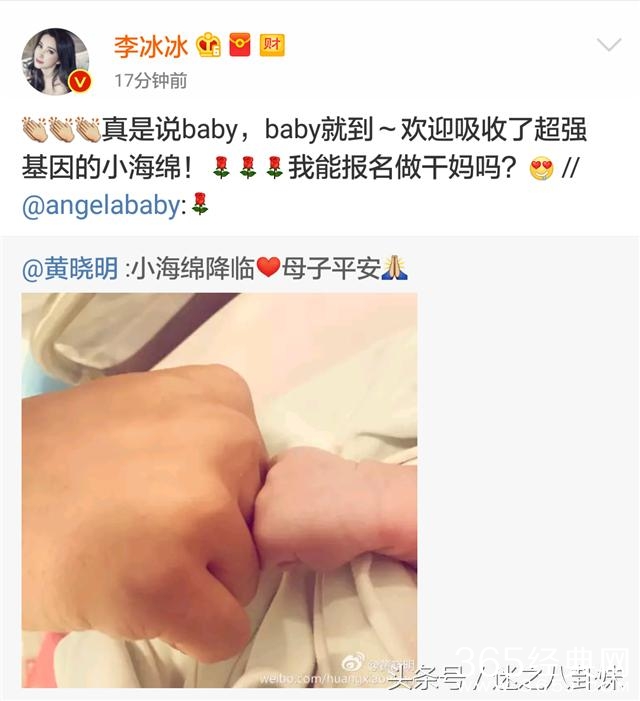Viewport: 640px width, 701px height.
Task: Tap the username 李冰冰
Action: pos(148,45)
